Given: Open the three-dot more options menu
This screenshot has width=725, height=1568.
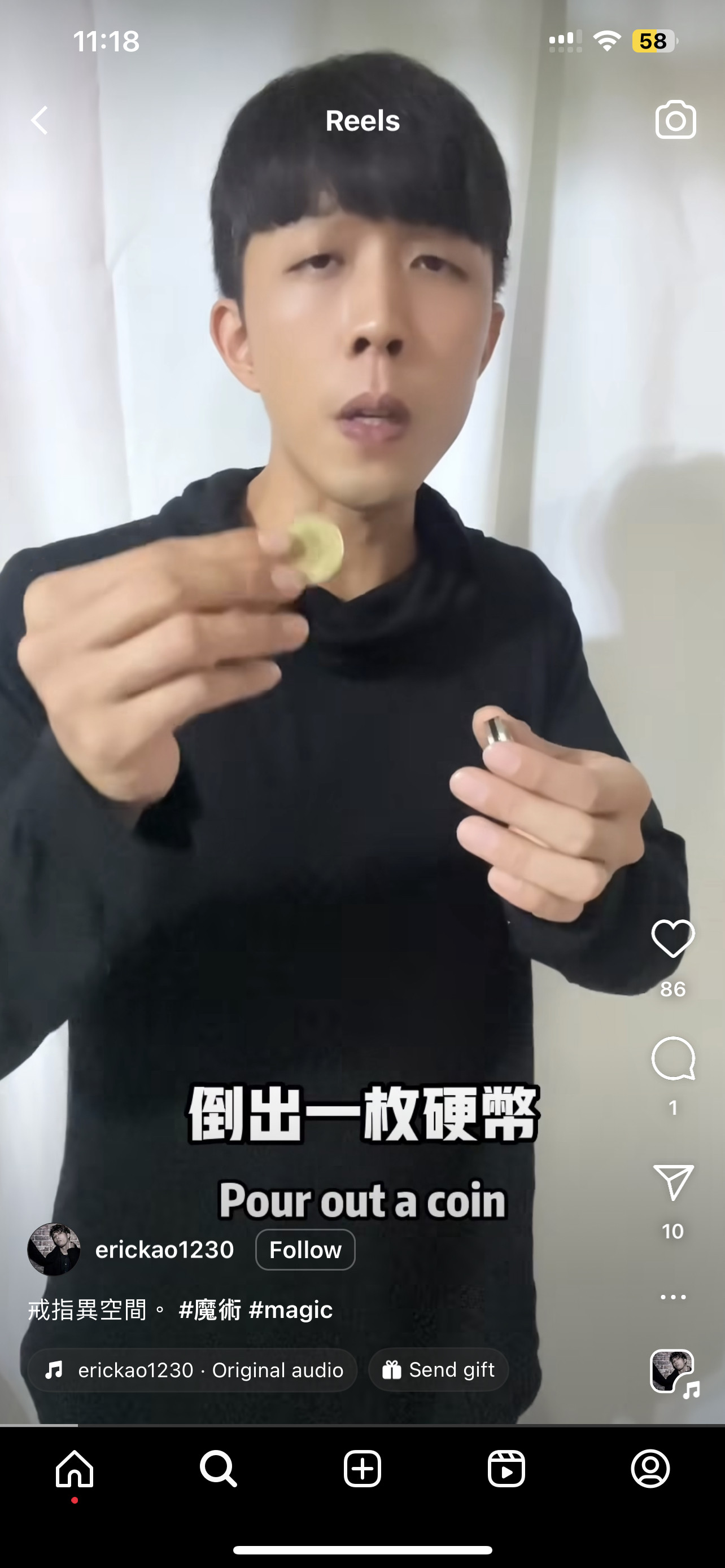Looking at the screenshot, I should pyautogui.click(x=672, y=1297).
